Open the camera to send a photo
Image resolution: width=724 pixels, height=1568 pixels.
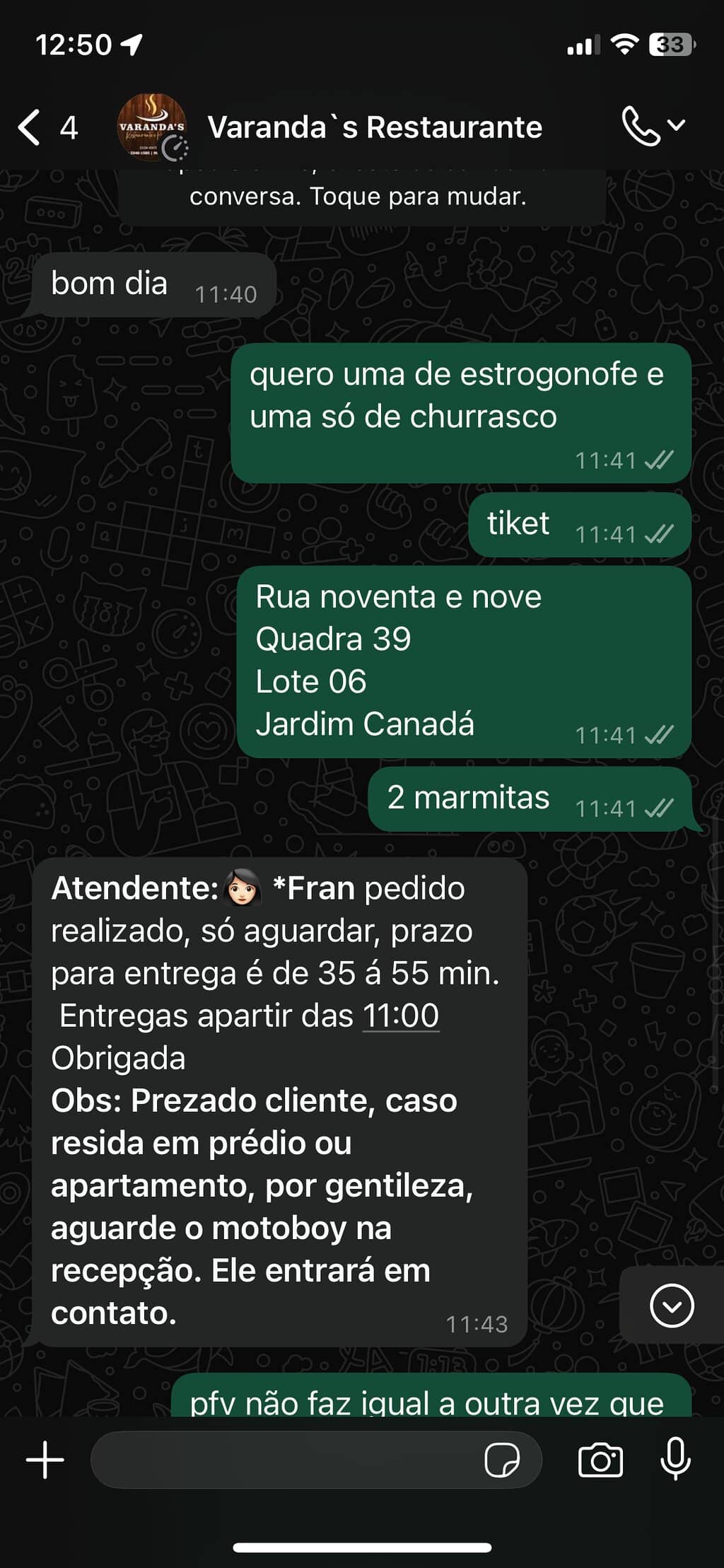coord(600,1460)
